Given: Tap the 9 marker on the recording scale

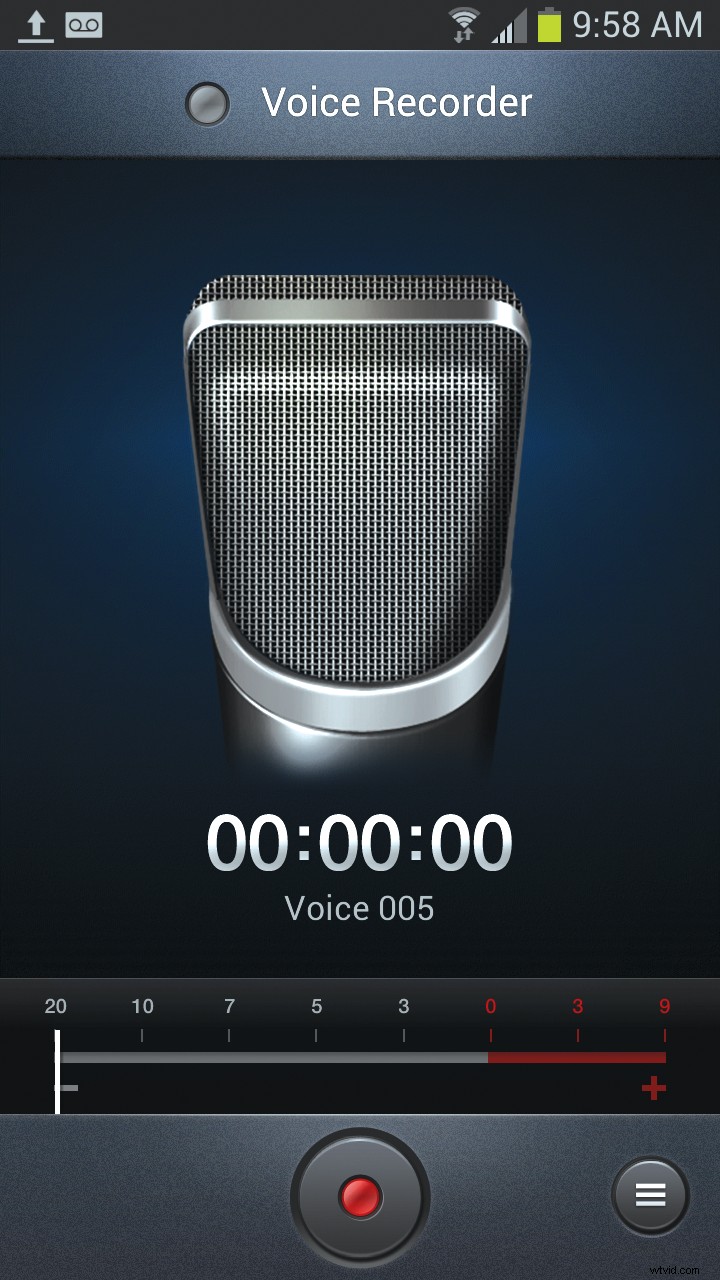Looking at the screenshot, I should [663, 1006].
